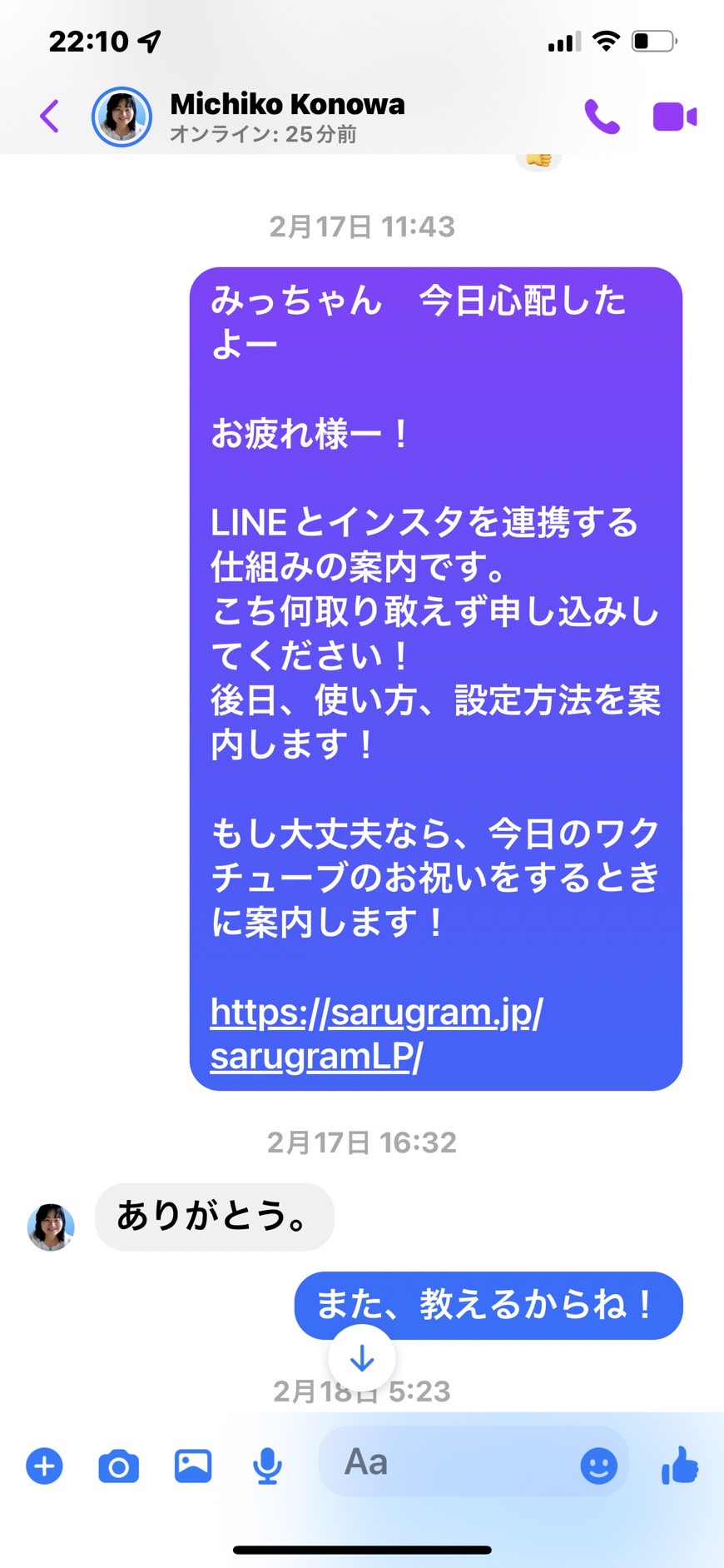Open the sarugram.jp link in the message
This screenshot has height=1568, width=724.
[376, 1034]
